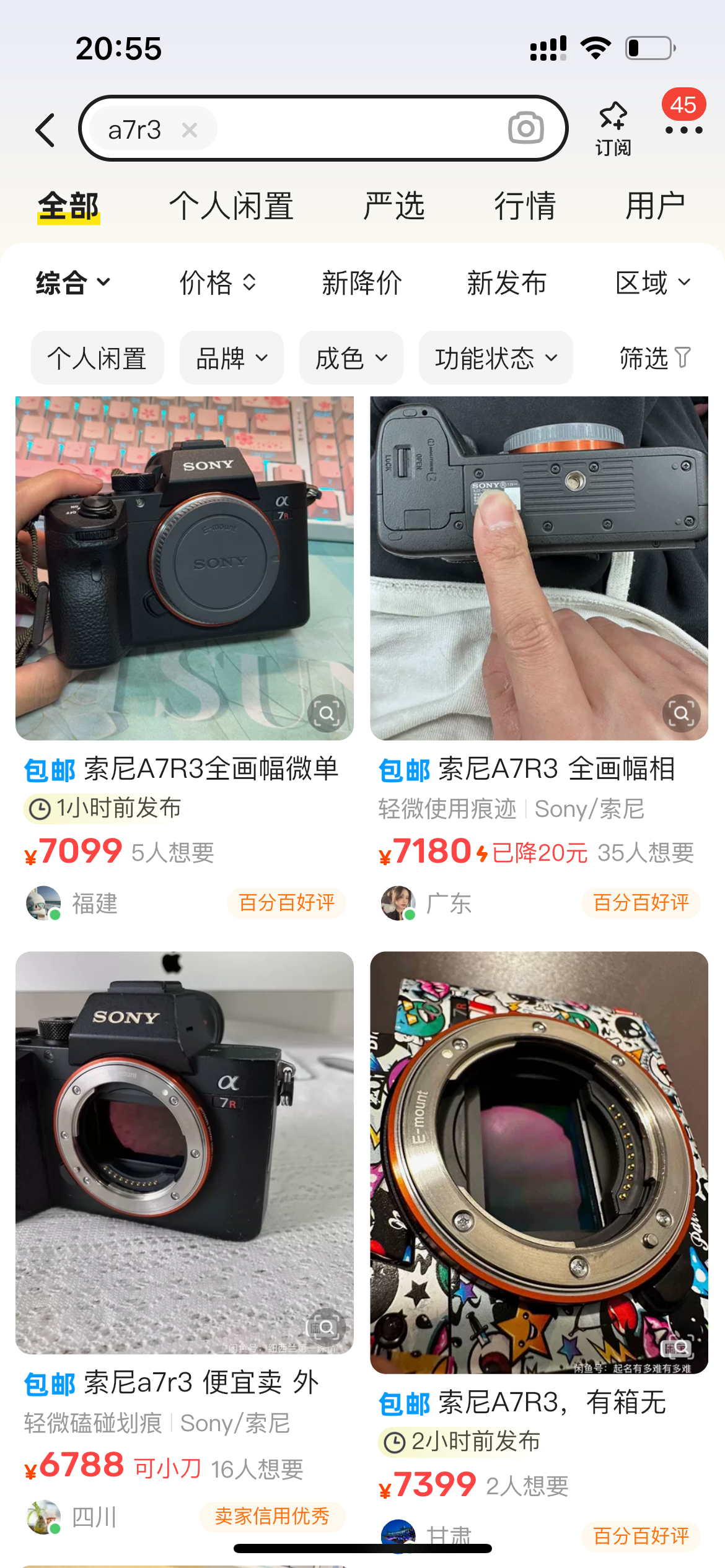Switch to the 用户 tab

pyautogui.click(x=655, y=206)
